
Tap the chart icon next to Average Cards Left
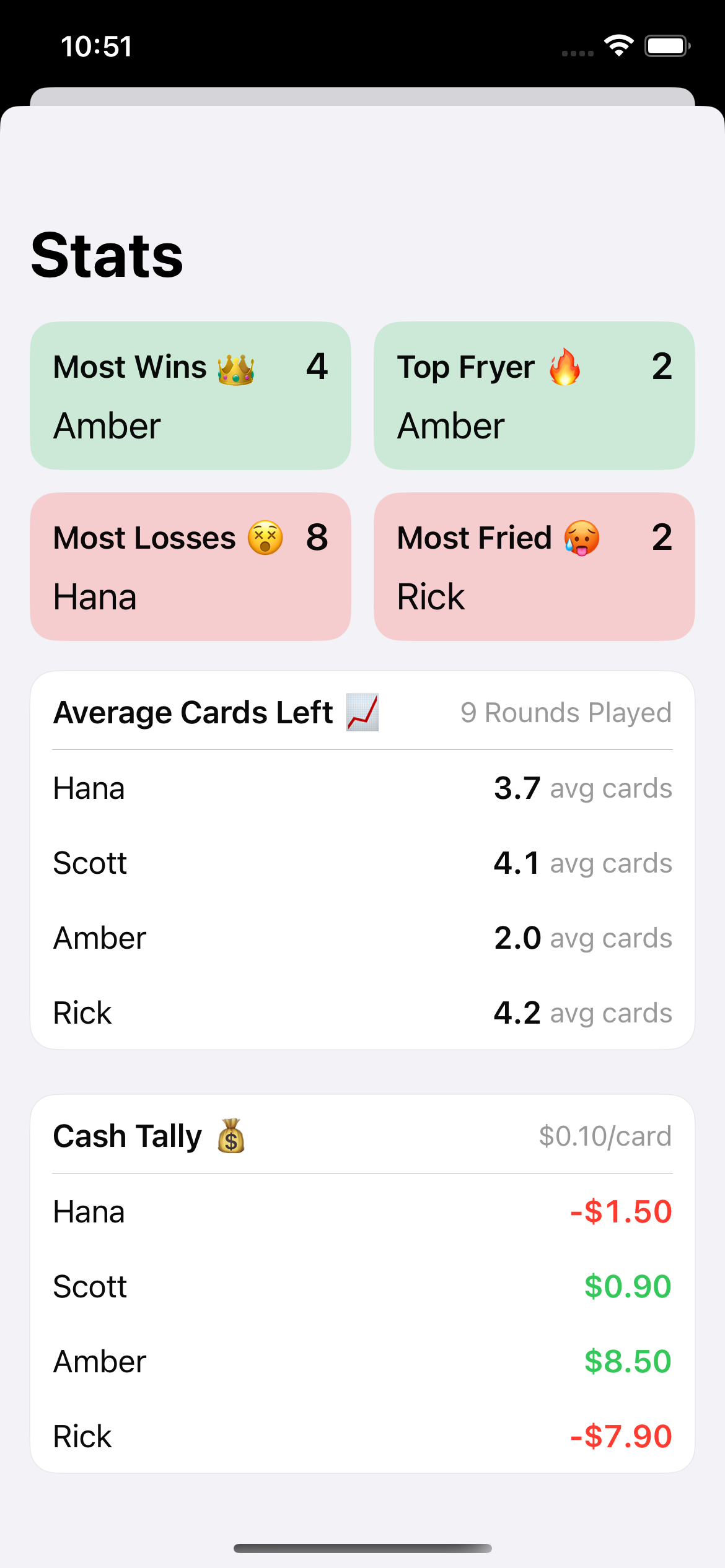coord(362,713)
